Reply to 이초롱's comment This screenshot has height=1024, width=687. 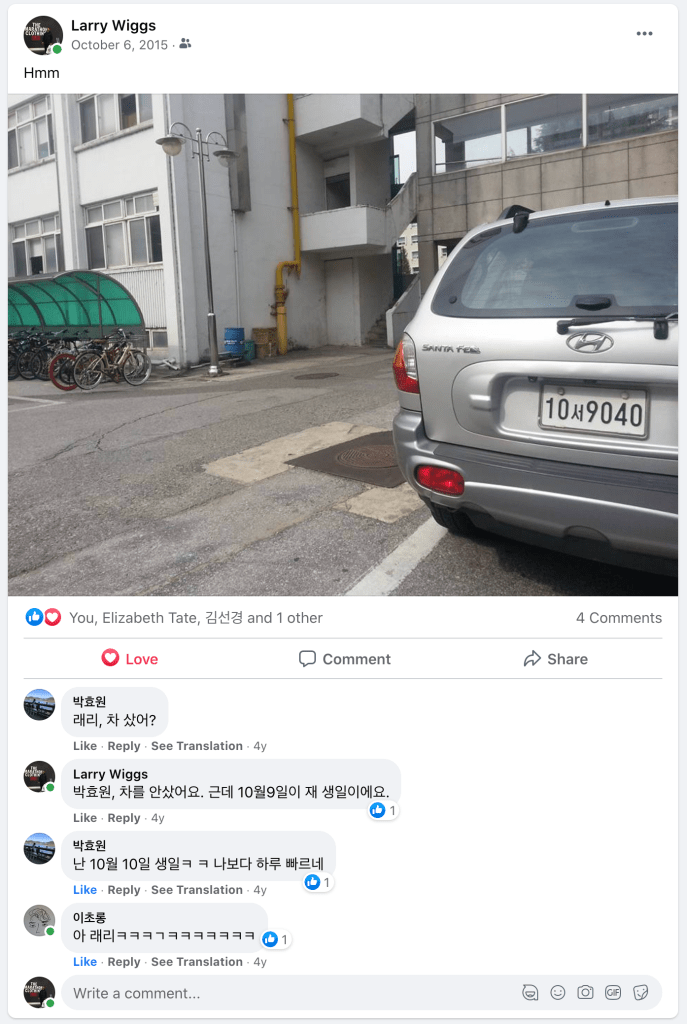124,962
